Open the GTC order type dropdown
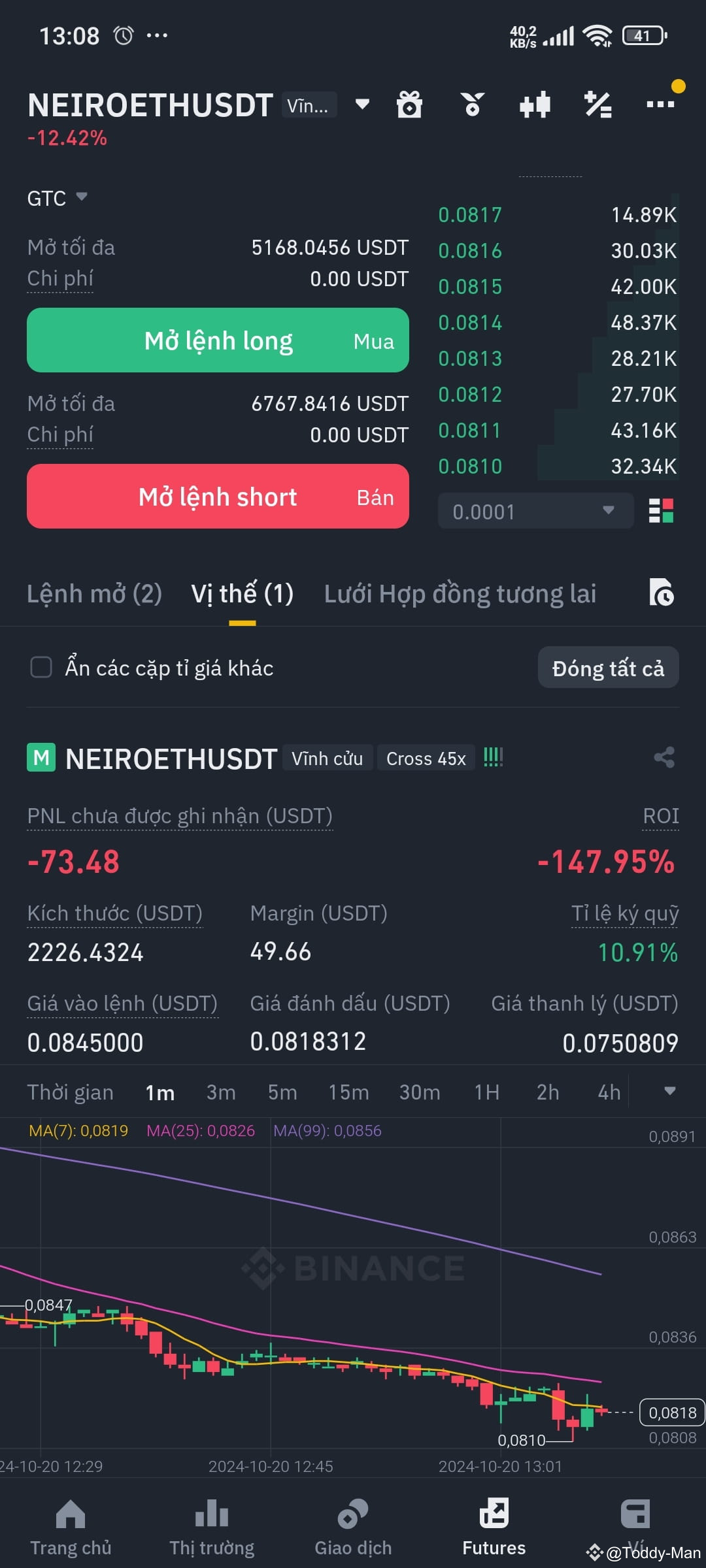The width and height of the screenshot is (706, 1568). pyautogui.click(x=59, y=198)
